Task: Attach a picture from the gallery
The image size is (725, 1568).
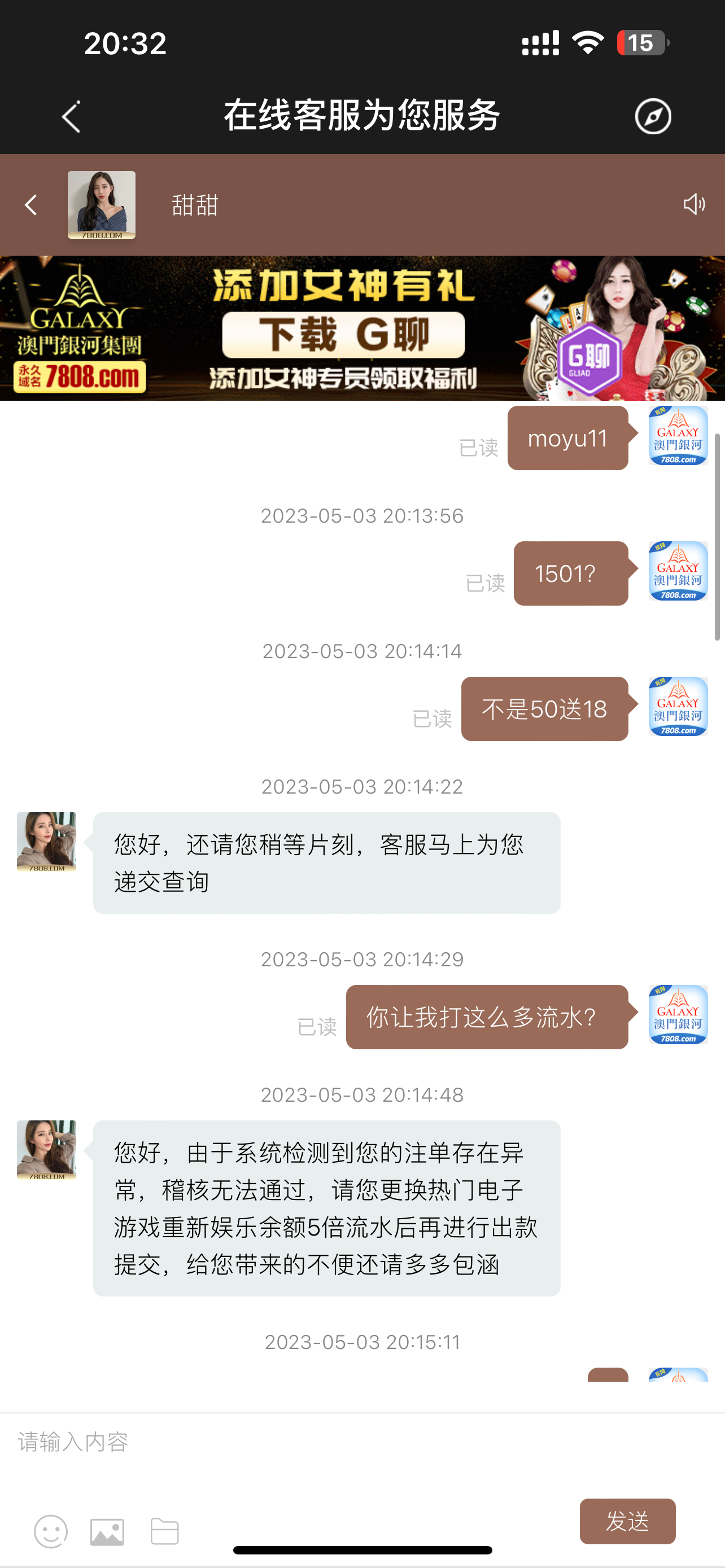Action: coord(107,1531)
